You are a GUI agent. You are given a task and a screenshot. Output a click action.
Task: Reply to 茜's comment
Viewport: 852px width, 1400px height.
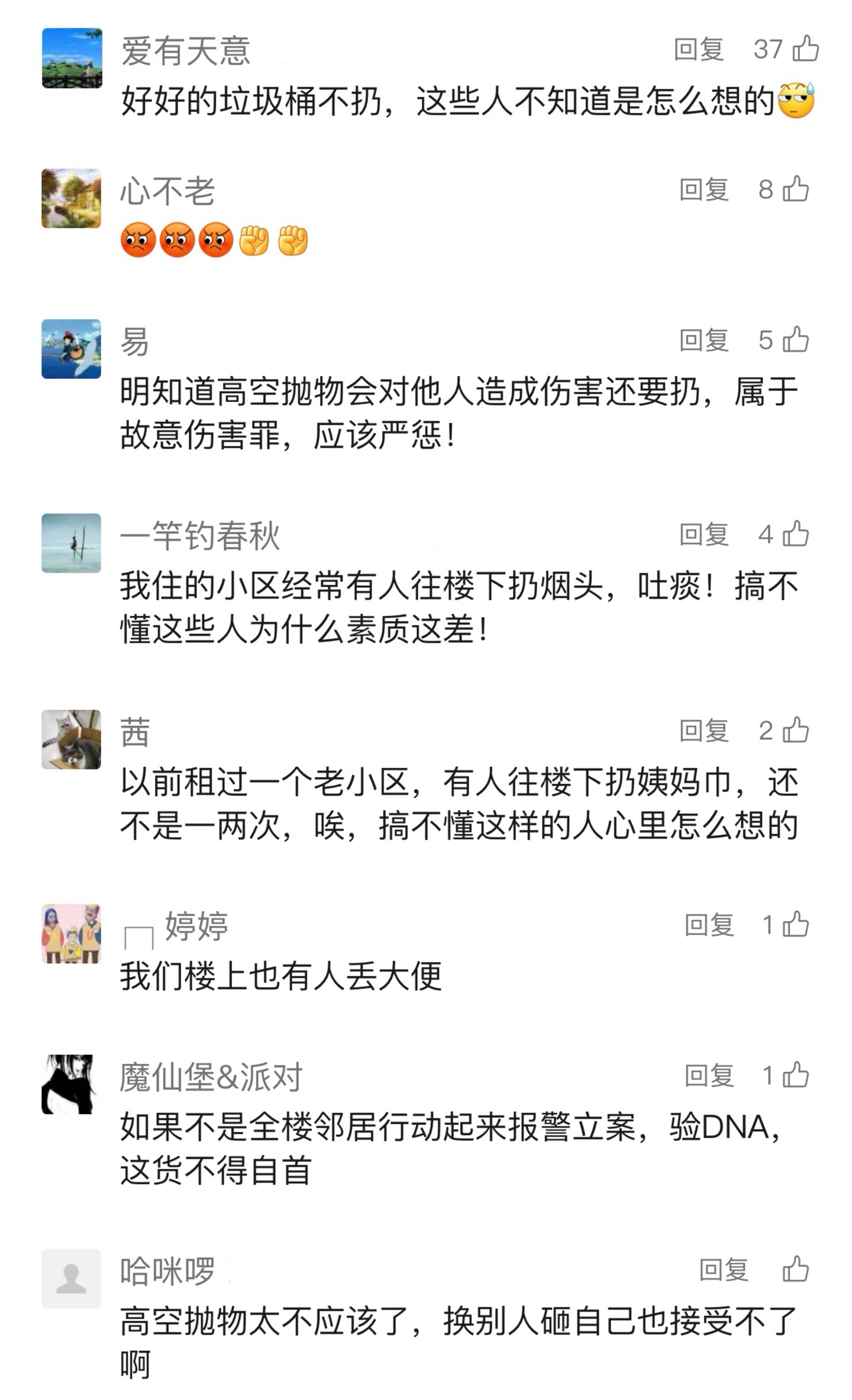point(703,730)
